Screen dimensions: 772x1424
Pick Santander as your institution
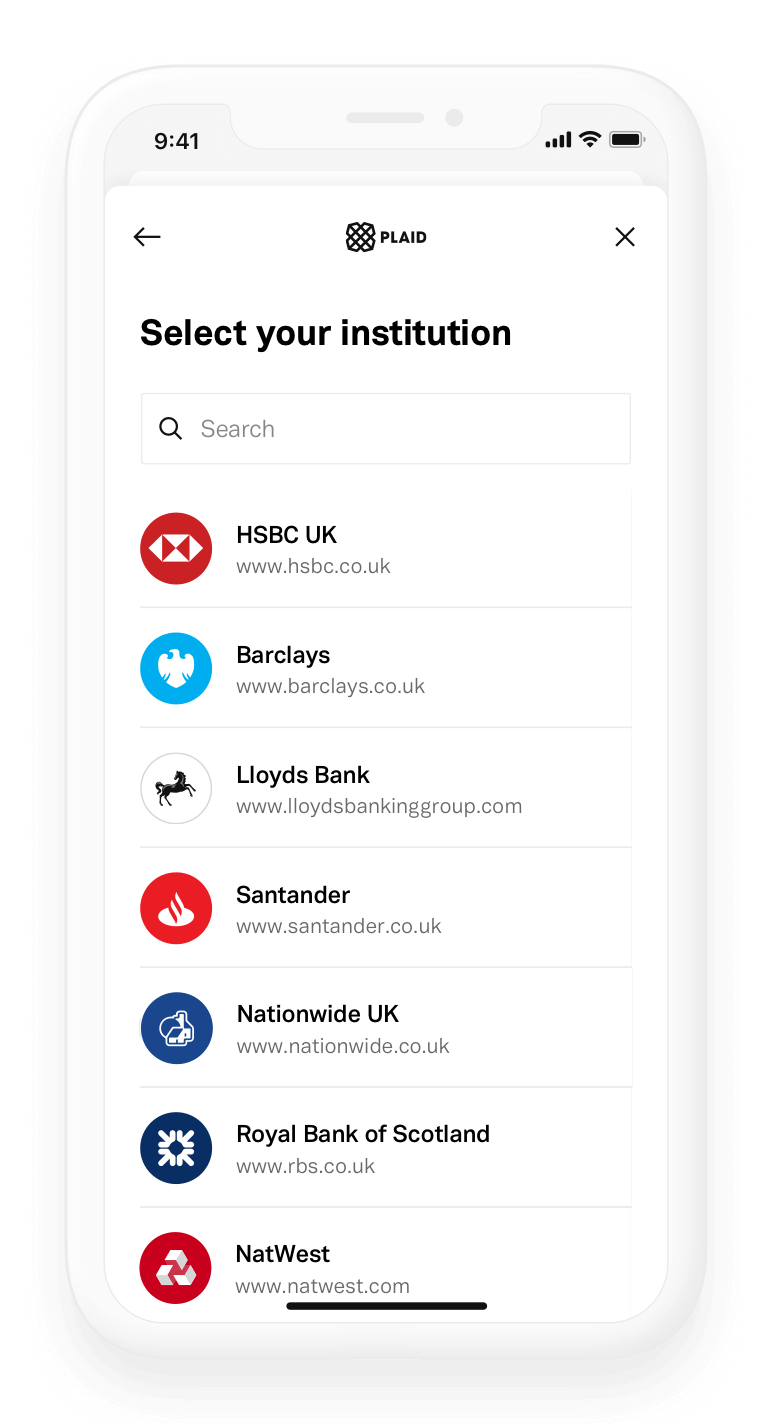[x=385, y=909]
